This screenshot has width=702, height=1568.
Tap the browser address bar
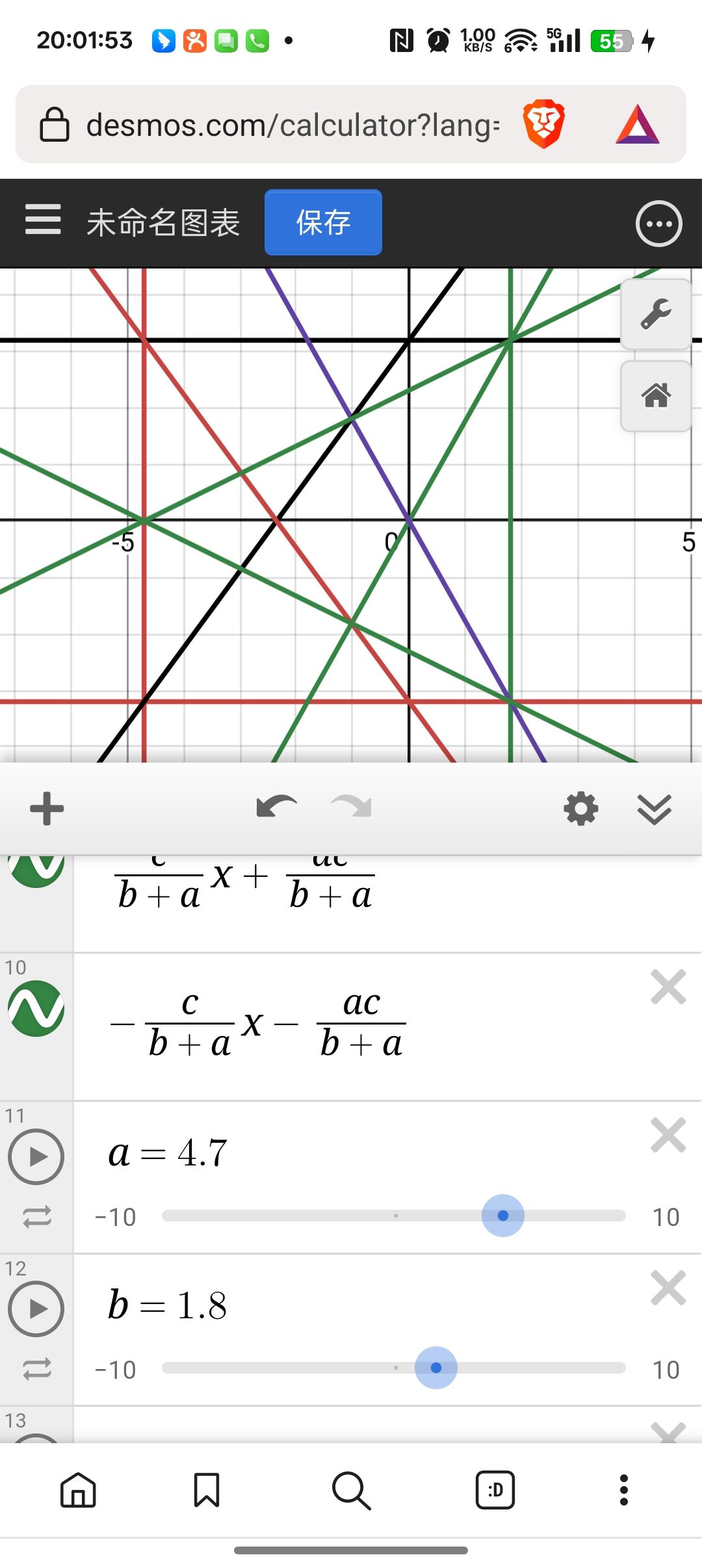tap(292, 125)
